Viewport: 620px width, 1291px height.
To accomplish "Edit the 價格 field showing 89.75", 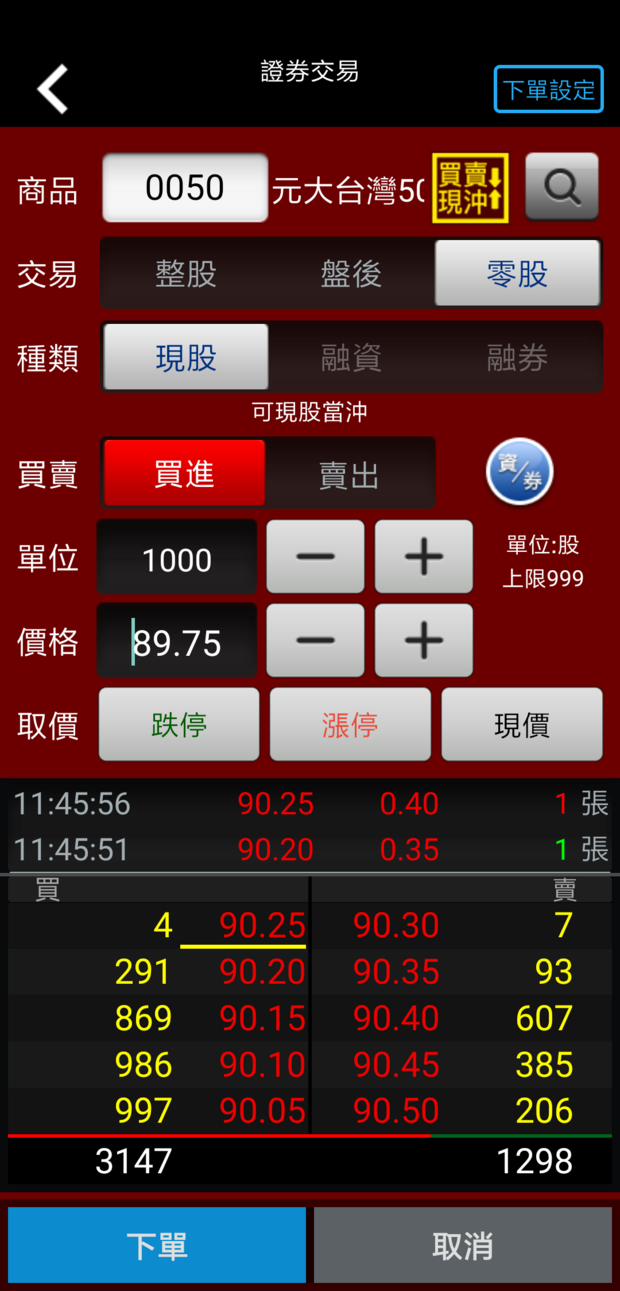I will point(177,641).
